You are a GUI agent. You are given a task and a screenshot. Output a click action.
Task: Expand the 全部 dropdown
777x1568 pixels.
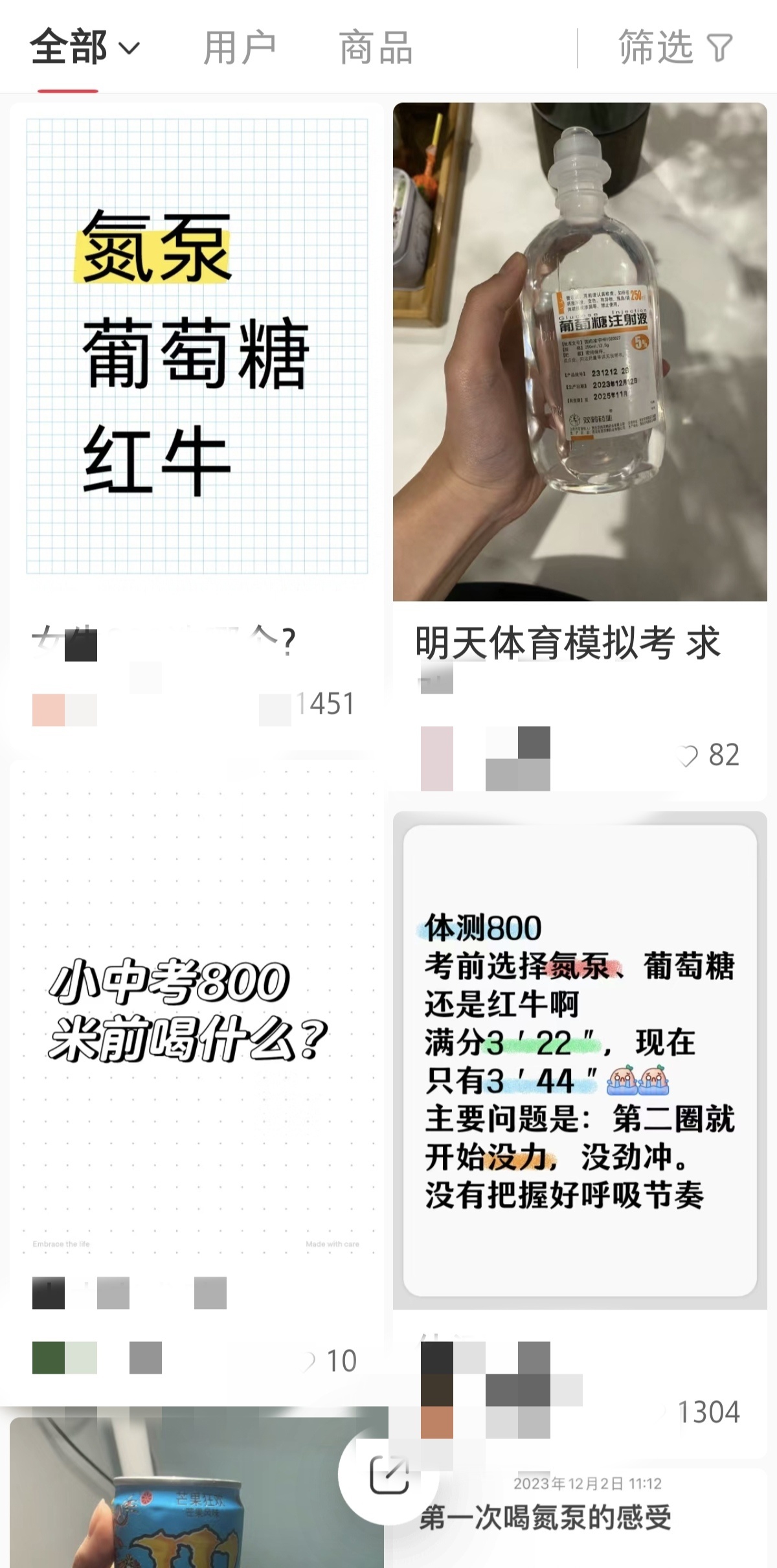84,48
